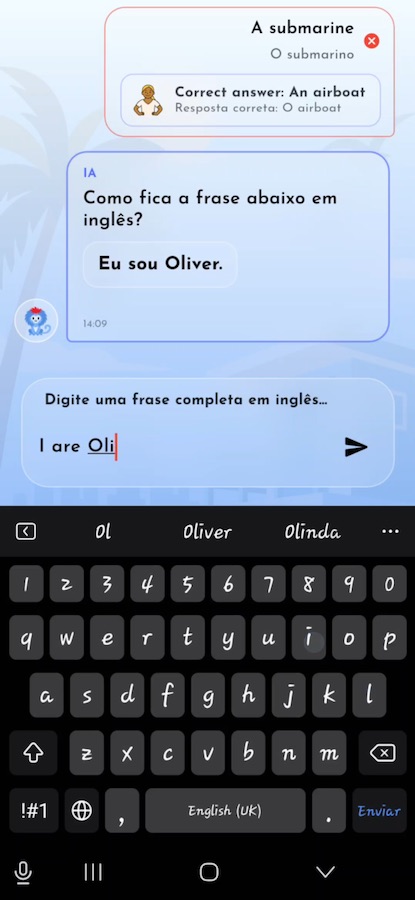Select the Ol keyboard suggestion
The width and height of the screenshot is (415, 900).
pos(103,532)
